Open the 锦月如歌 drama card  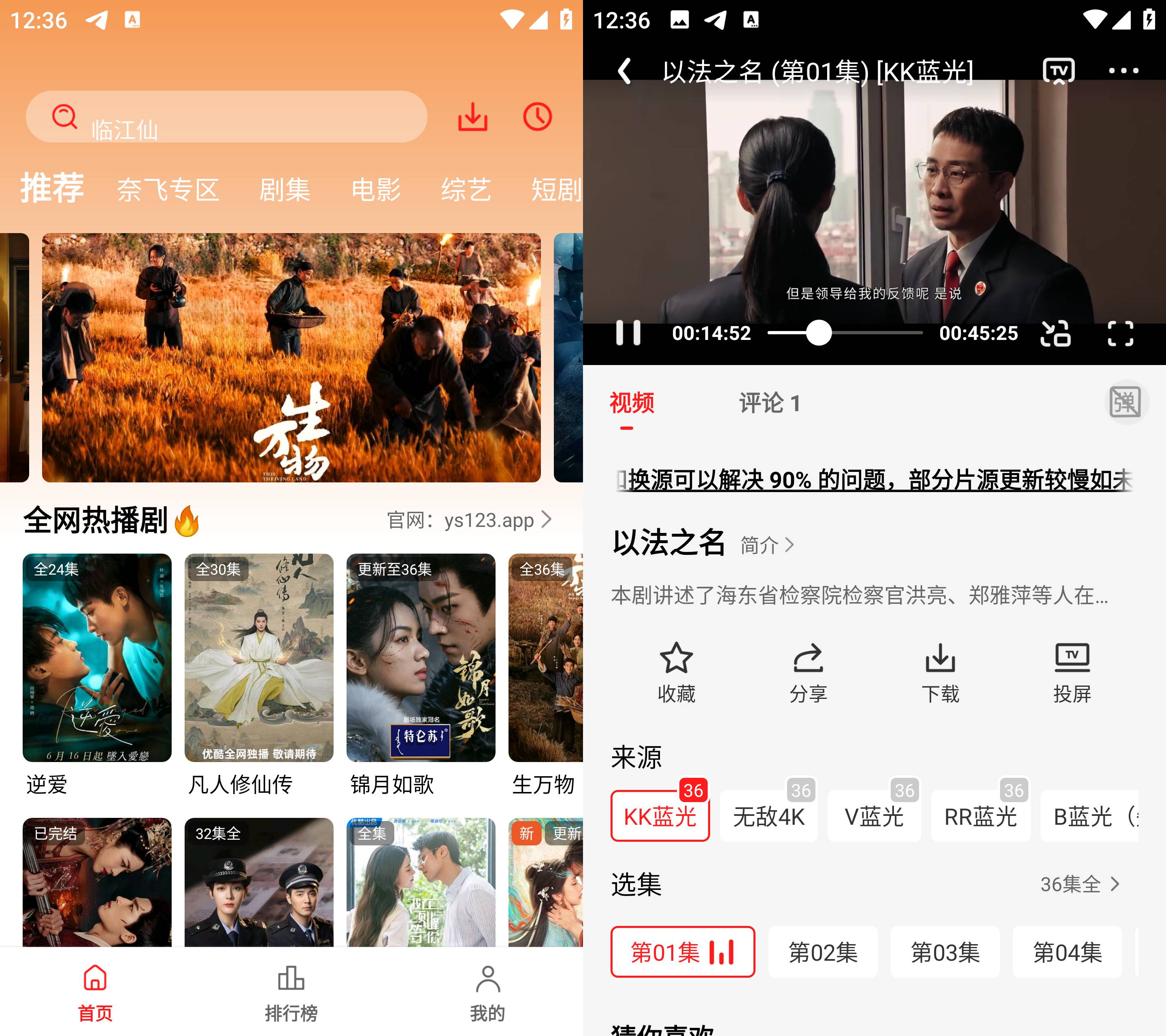(420, 673)
